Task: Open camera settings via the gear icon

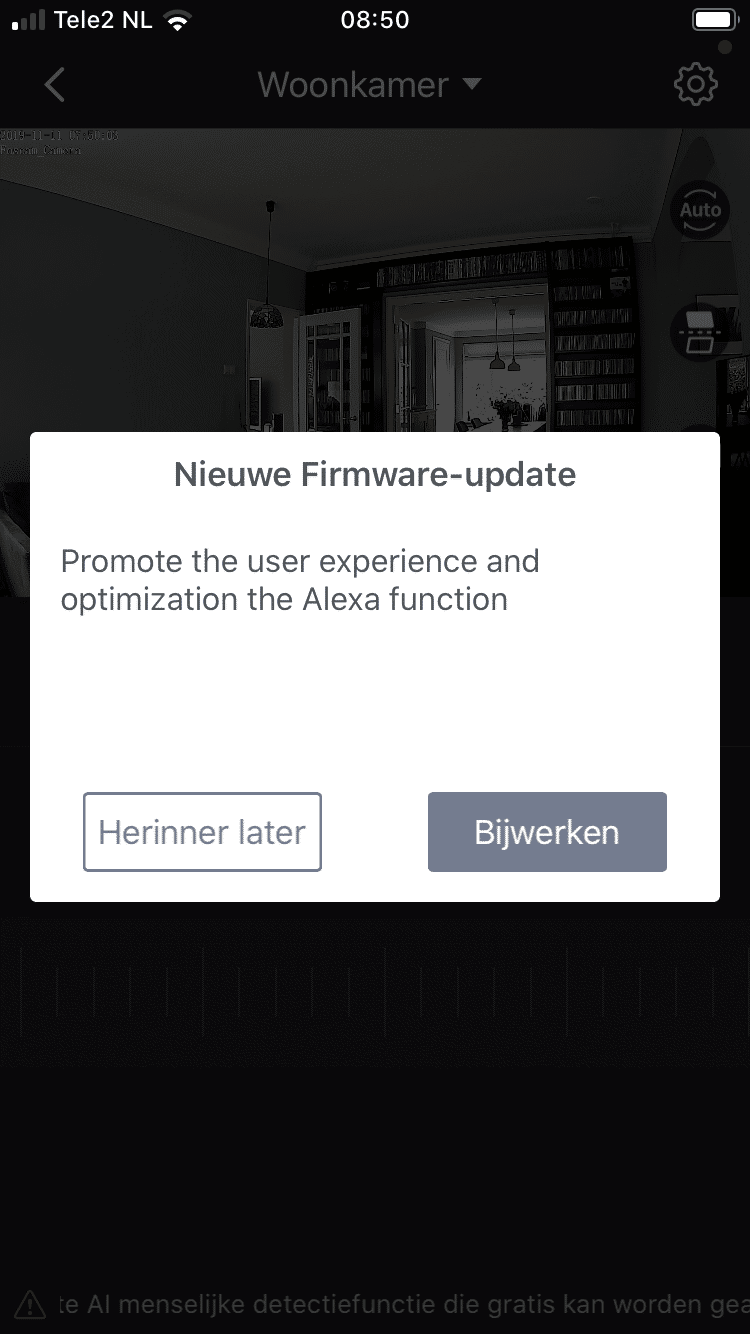Action: click(696, 85)
